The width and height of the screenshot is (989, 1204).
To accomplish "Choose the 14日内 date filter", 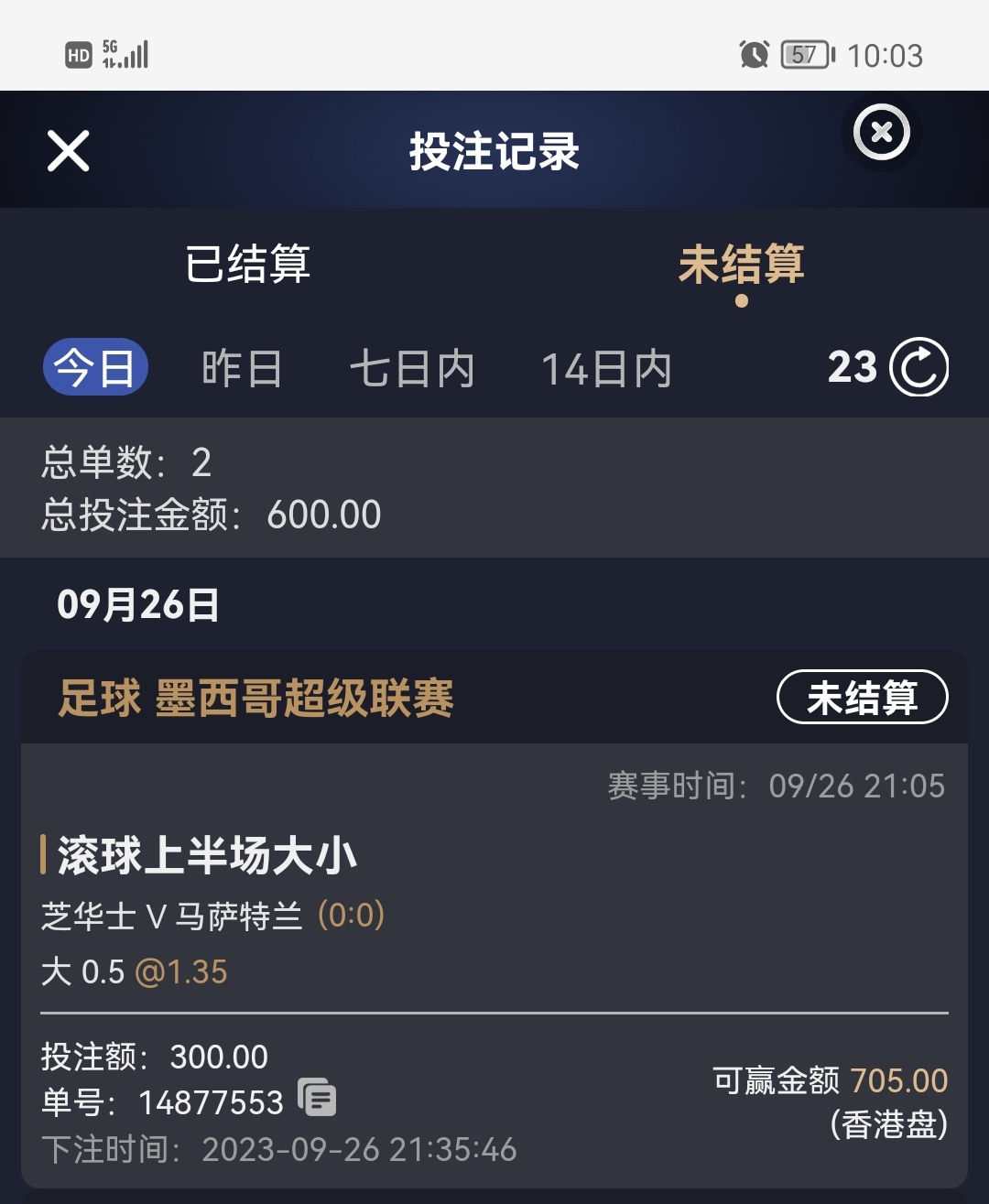I will pos(606,368).
